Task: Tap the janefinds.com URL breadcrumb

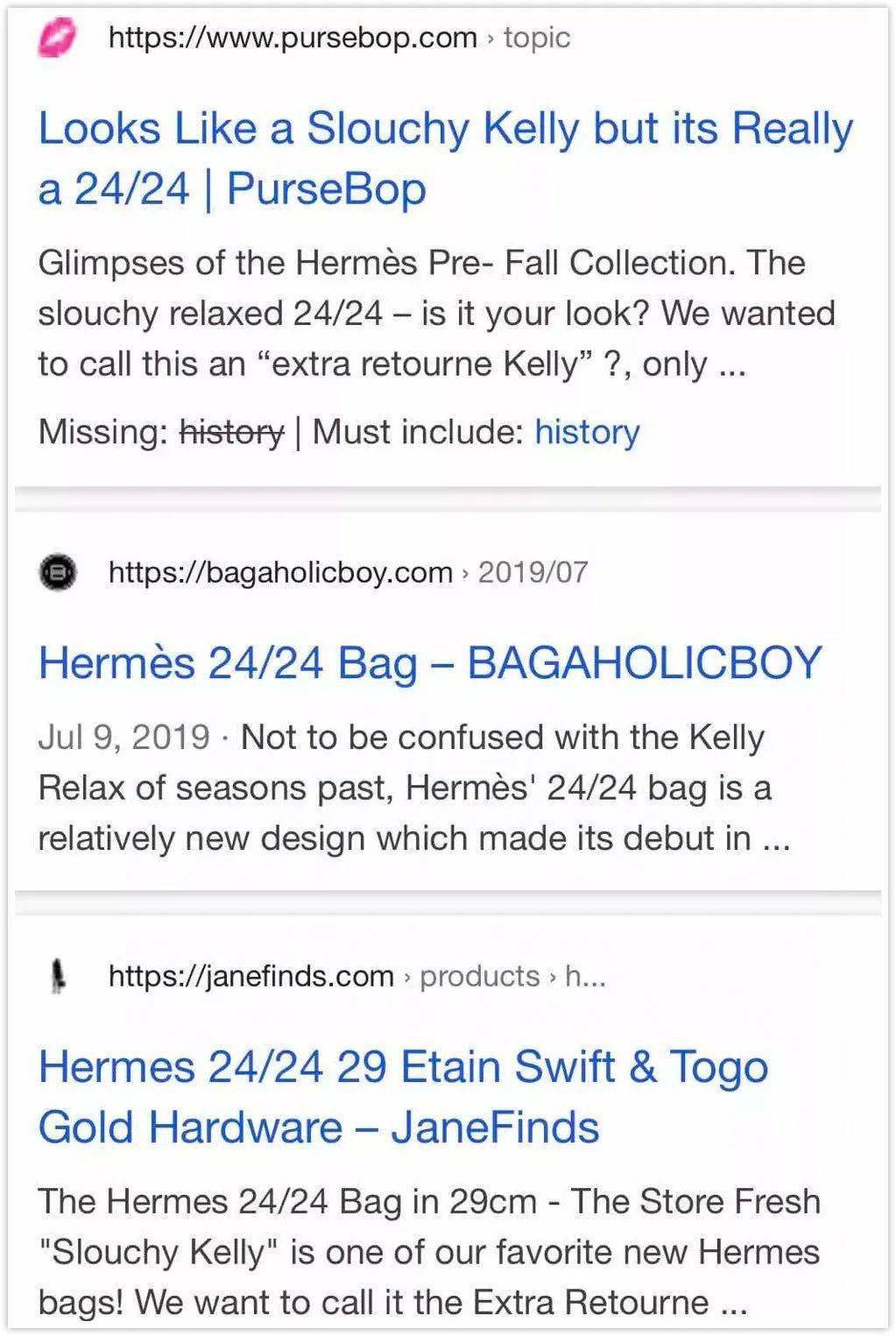Action: coord(356,976)
